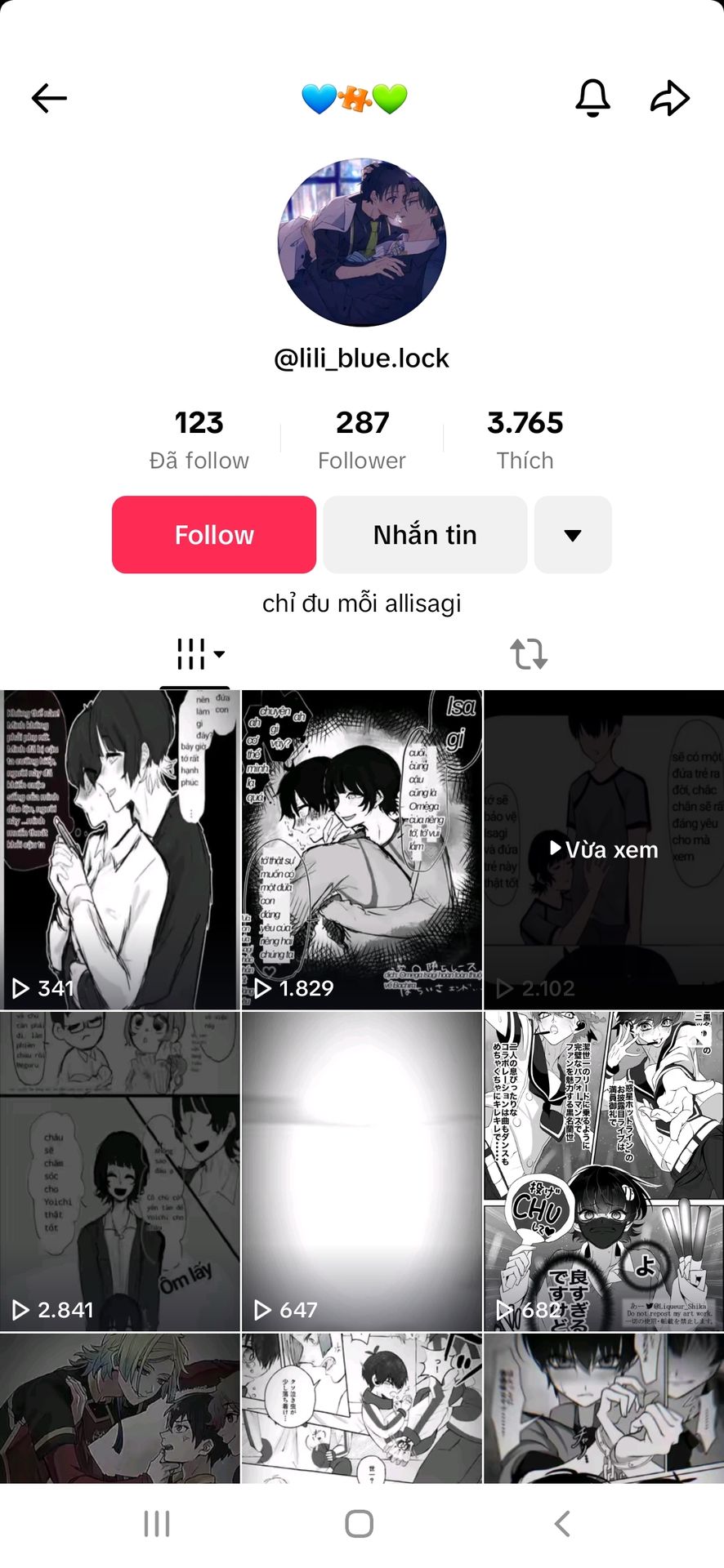Share this profile via the arrow icon

pos(670,99)
